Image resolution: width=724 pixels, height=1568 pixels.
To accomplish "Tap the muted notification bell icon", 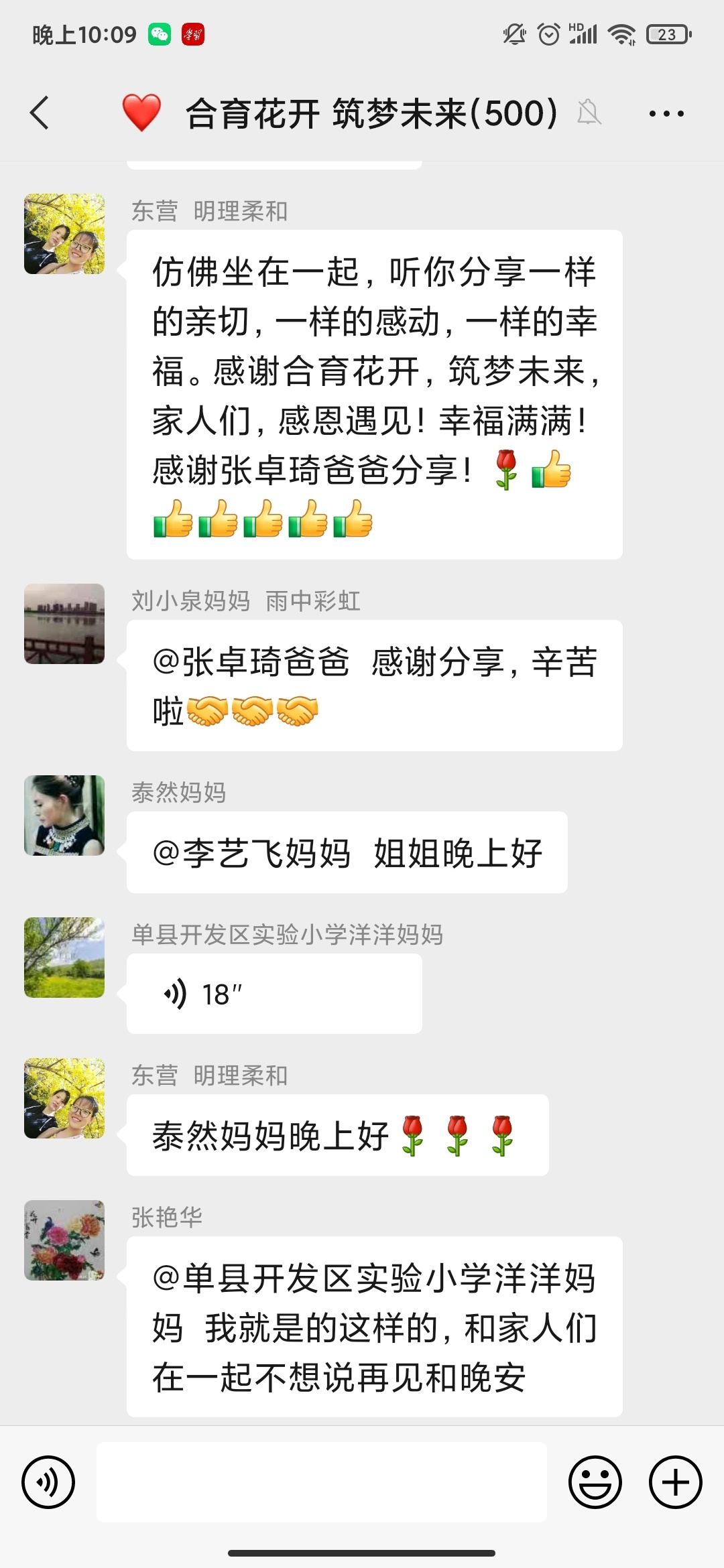I will click(x=589, y=114).
